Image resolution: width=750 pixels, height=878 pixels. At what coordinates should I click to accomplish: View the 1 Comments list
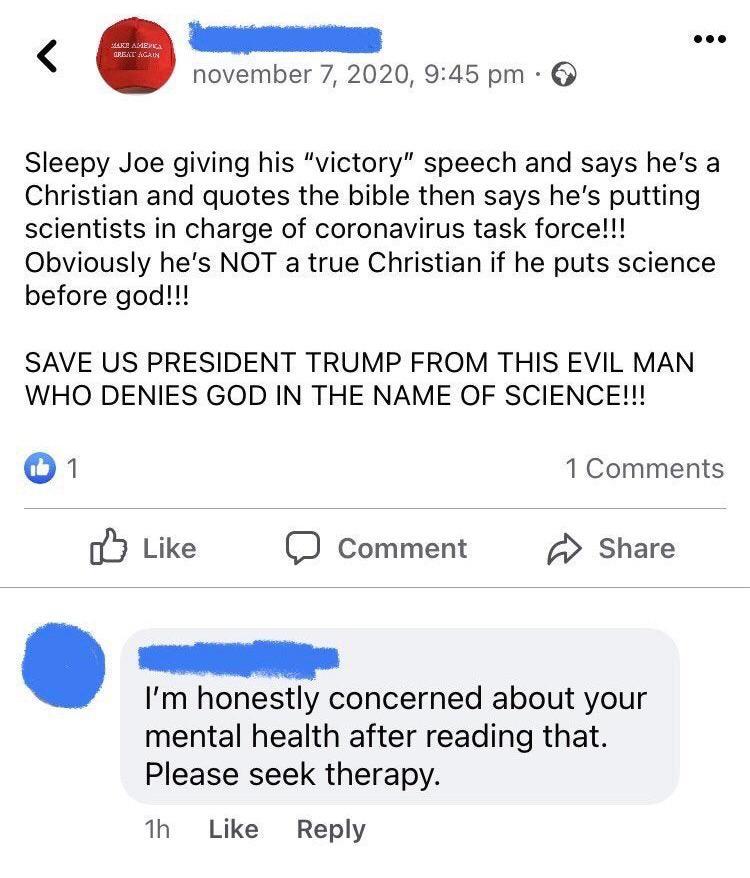(x=643, y=468)
